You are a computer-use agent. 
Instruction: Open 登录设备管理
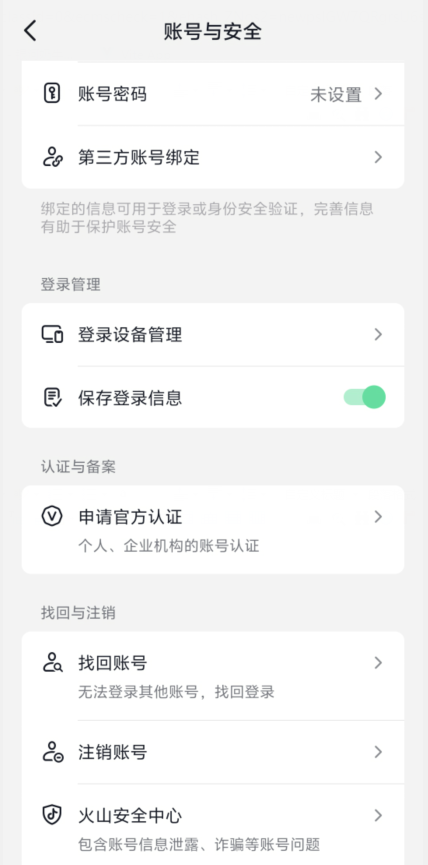coord(213,334)
